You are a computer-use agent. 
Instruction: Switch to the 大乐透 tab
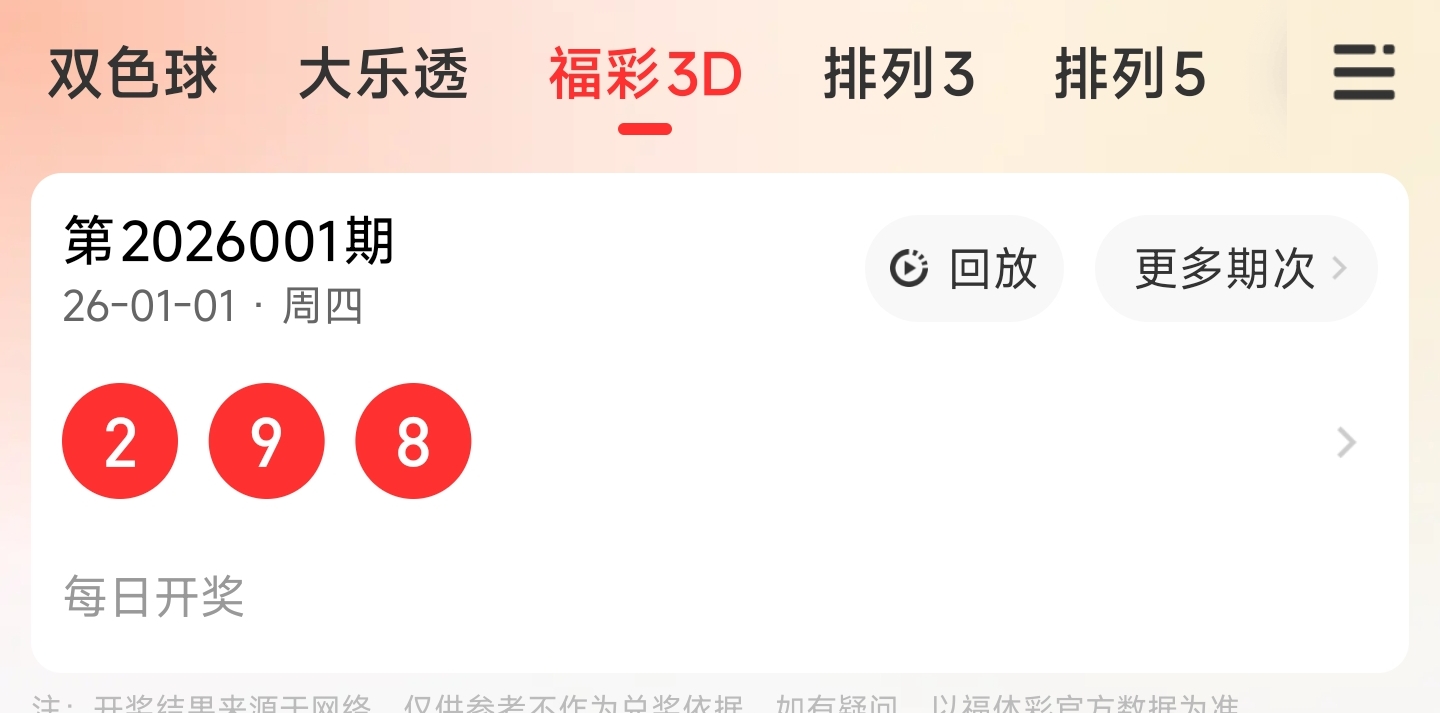coord(384,75)
